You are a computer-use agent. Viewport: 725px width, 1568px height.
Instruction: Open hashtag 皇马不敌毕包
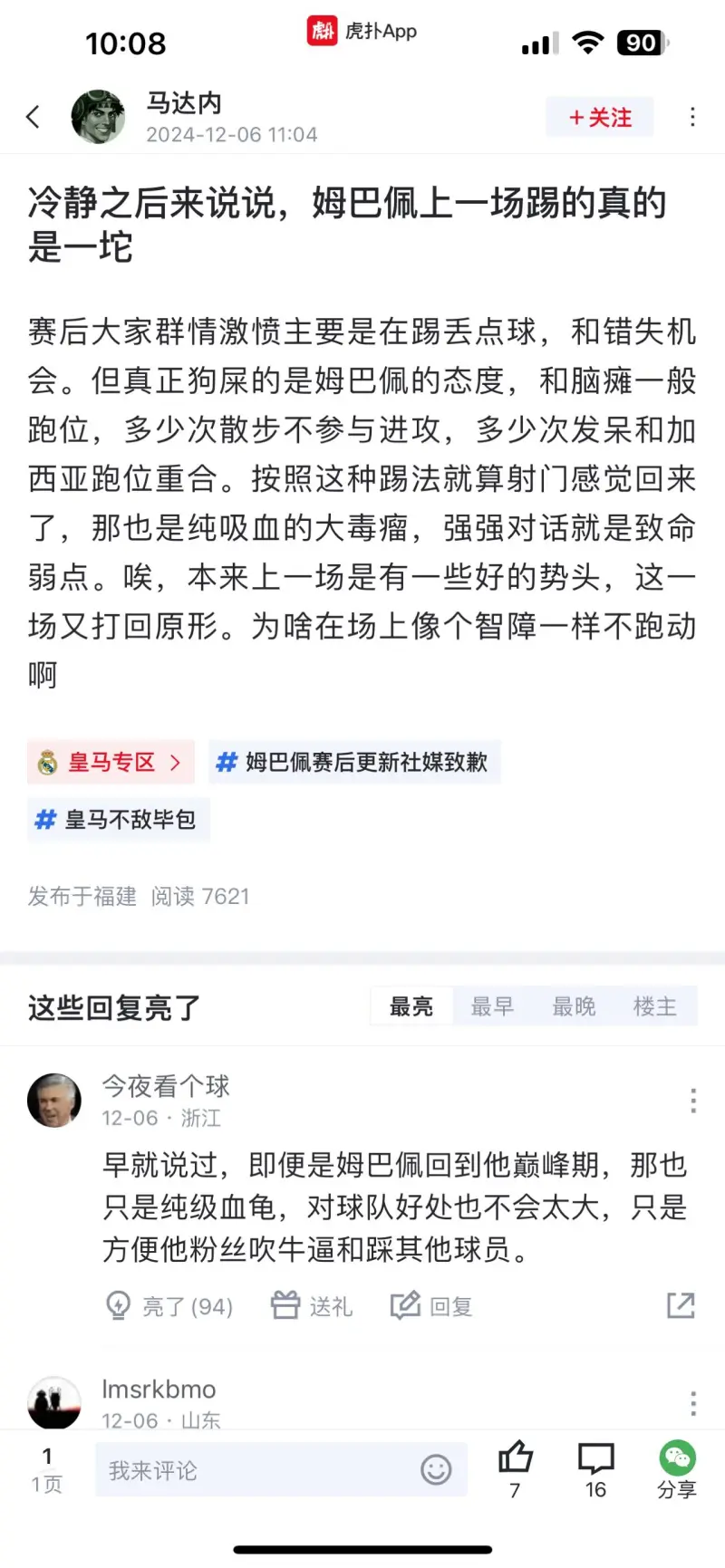point(118,820)
